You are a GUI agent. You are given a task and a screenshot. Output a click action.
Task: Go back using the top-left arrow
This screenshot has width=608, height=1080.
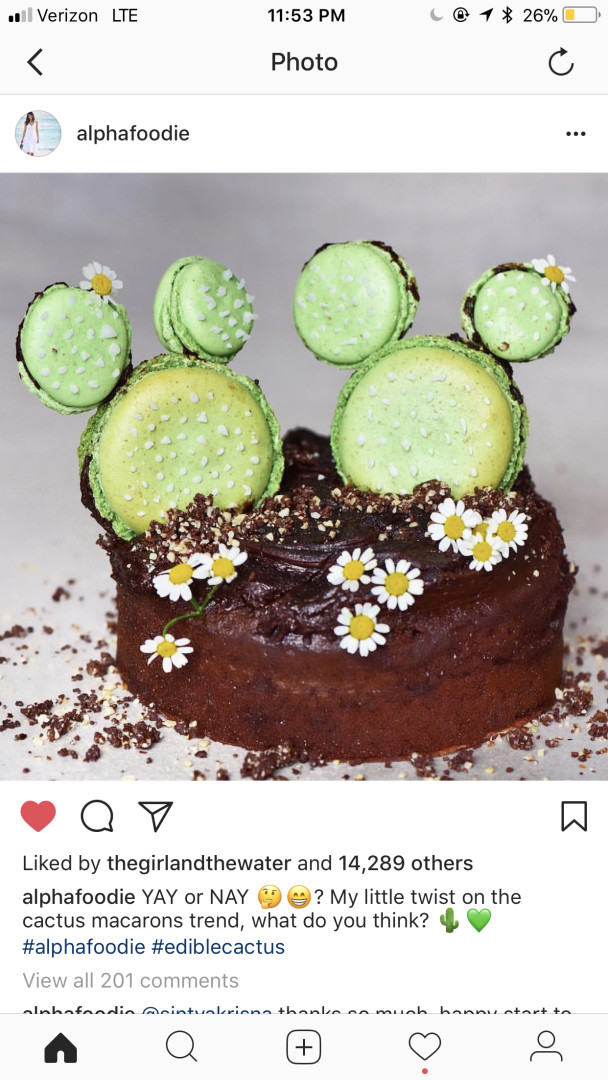(35, 62)
